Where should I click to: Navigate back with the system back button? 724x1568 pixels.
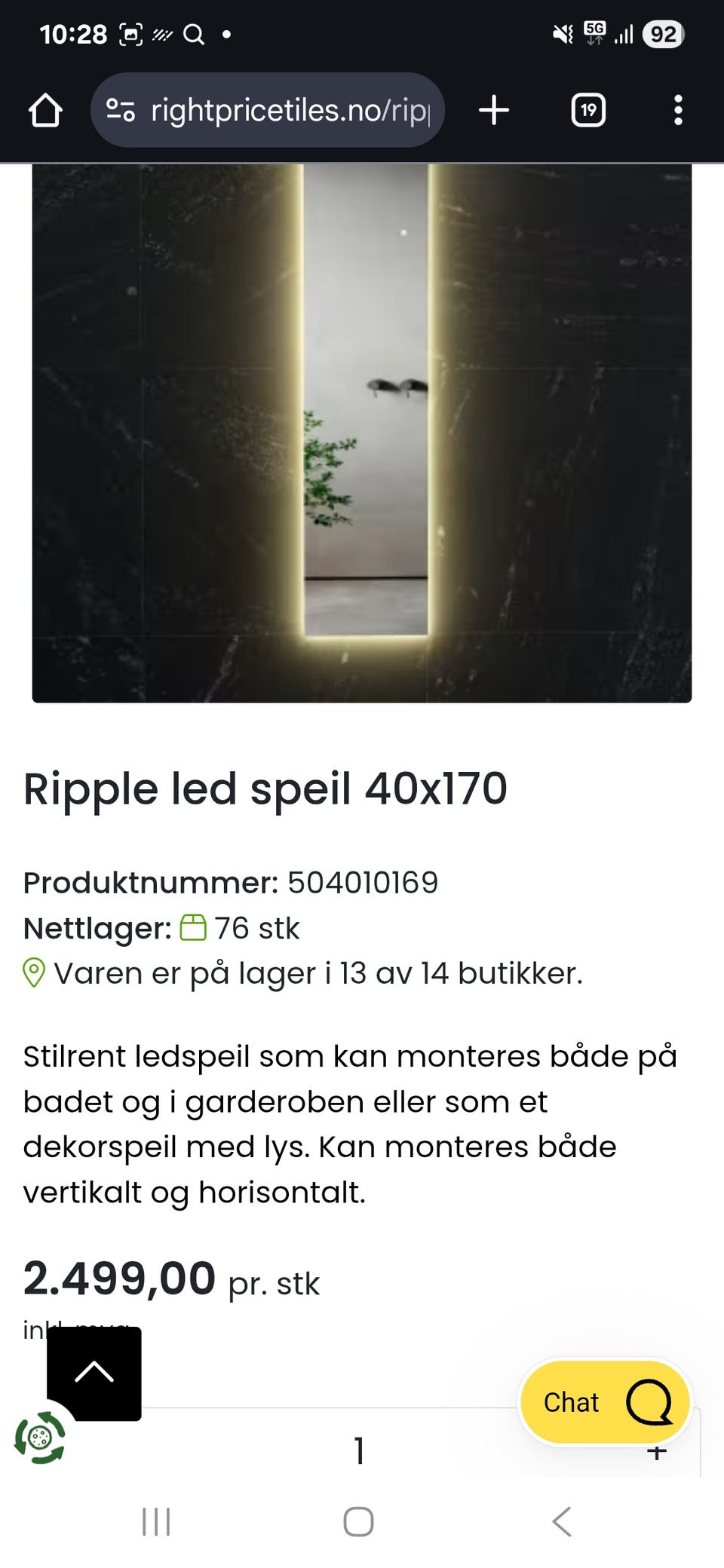pos(562,1521)
